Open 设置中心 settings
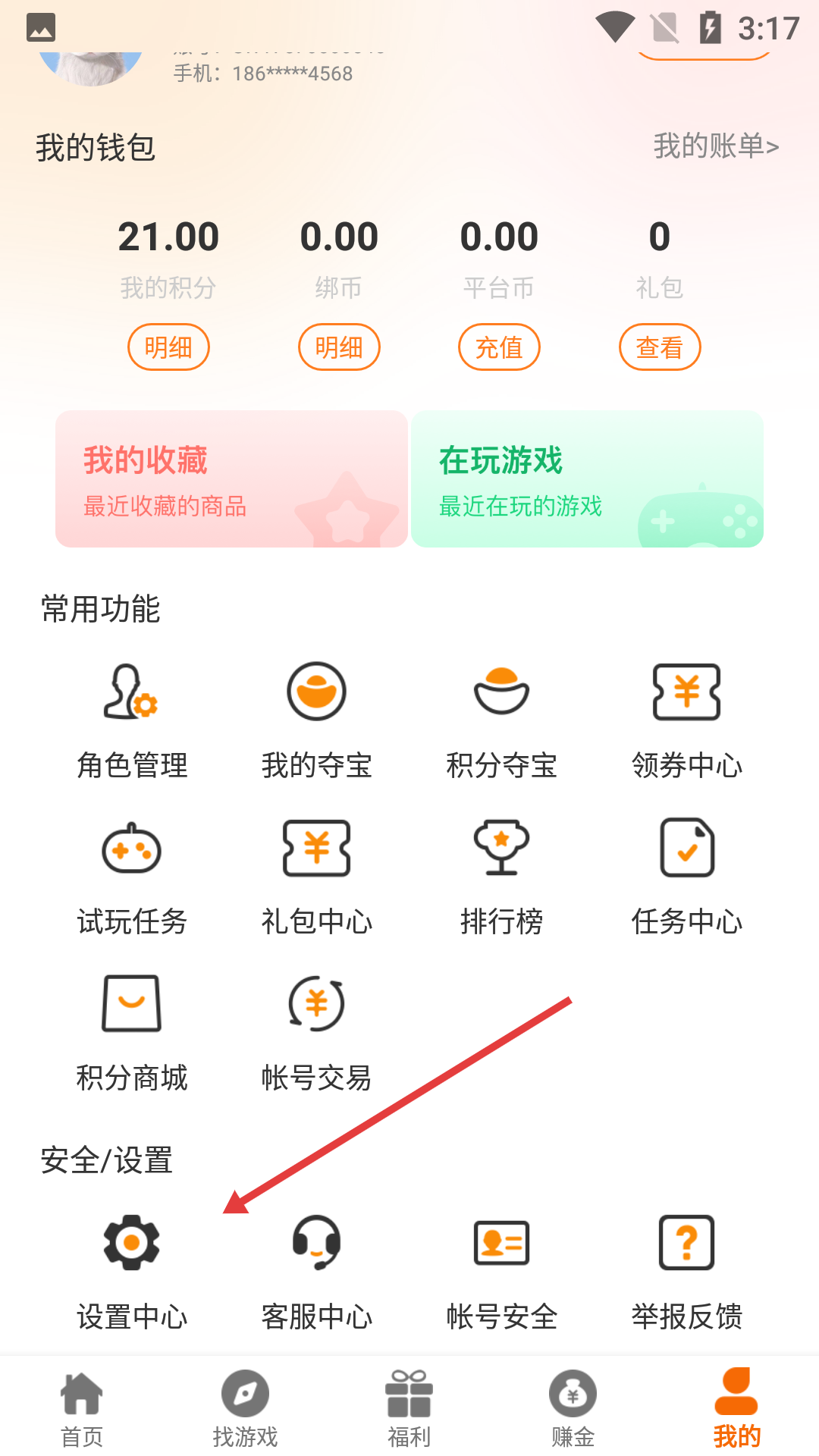 click(x=132, y=1272)
